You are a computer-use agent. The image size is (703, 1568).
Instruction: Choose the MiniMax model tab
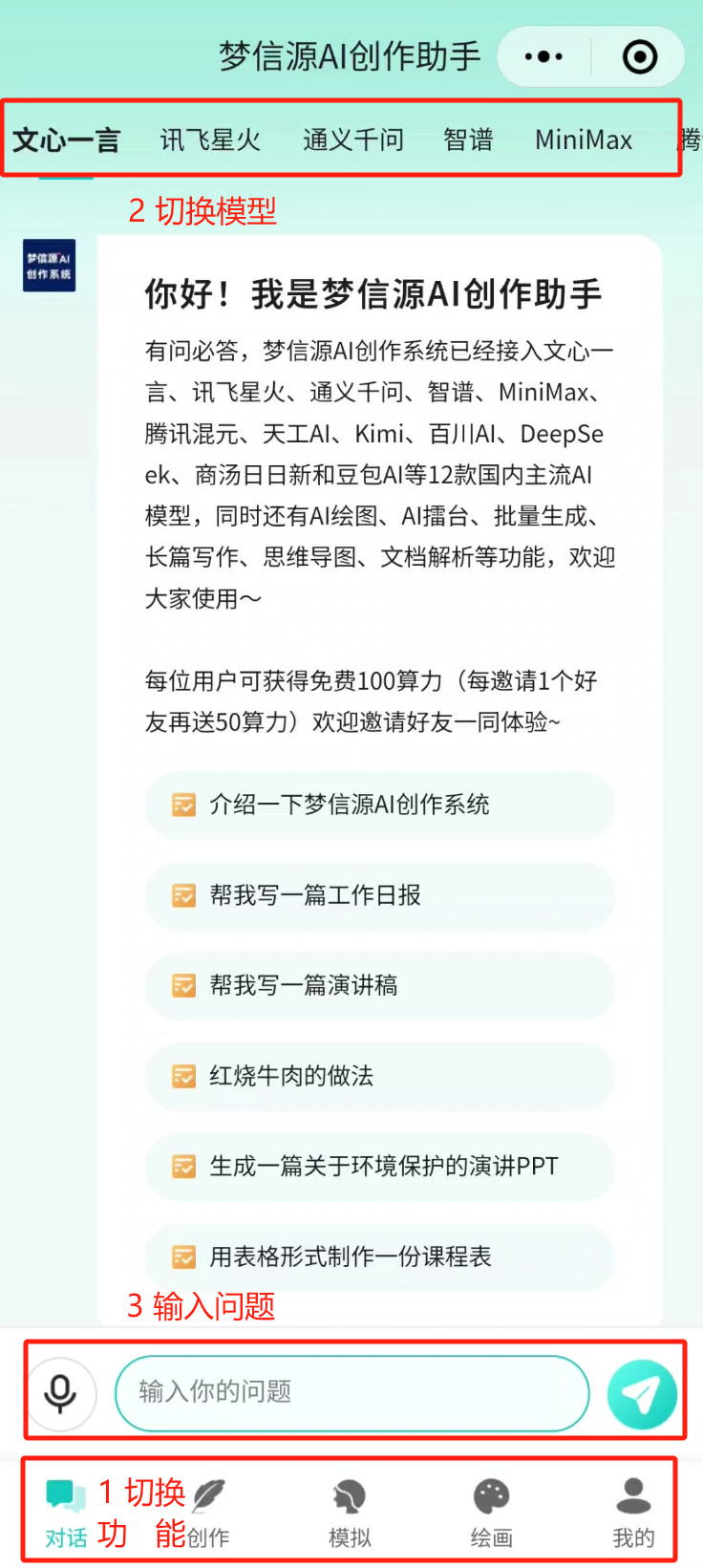pyautogui.click(x=584, y=140)
